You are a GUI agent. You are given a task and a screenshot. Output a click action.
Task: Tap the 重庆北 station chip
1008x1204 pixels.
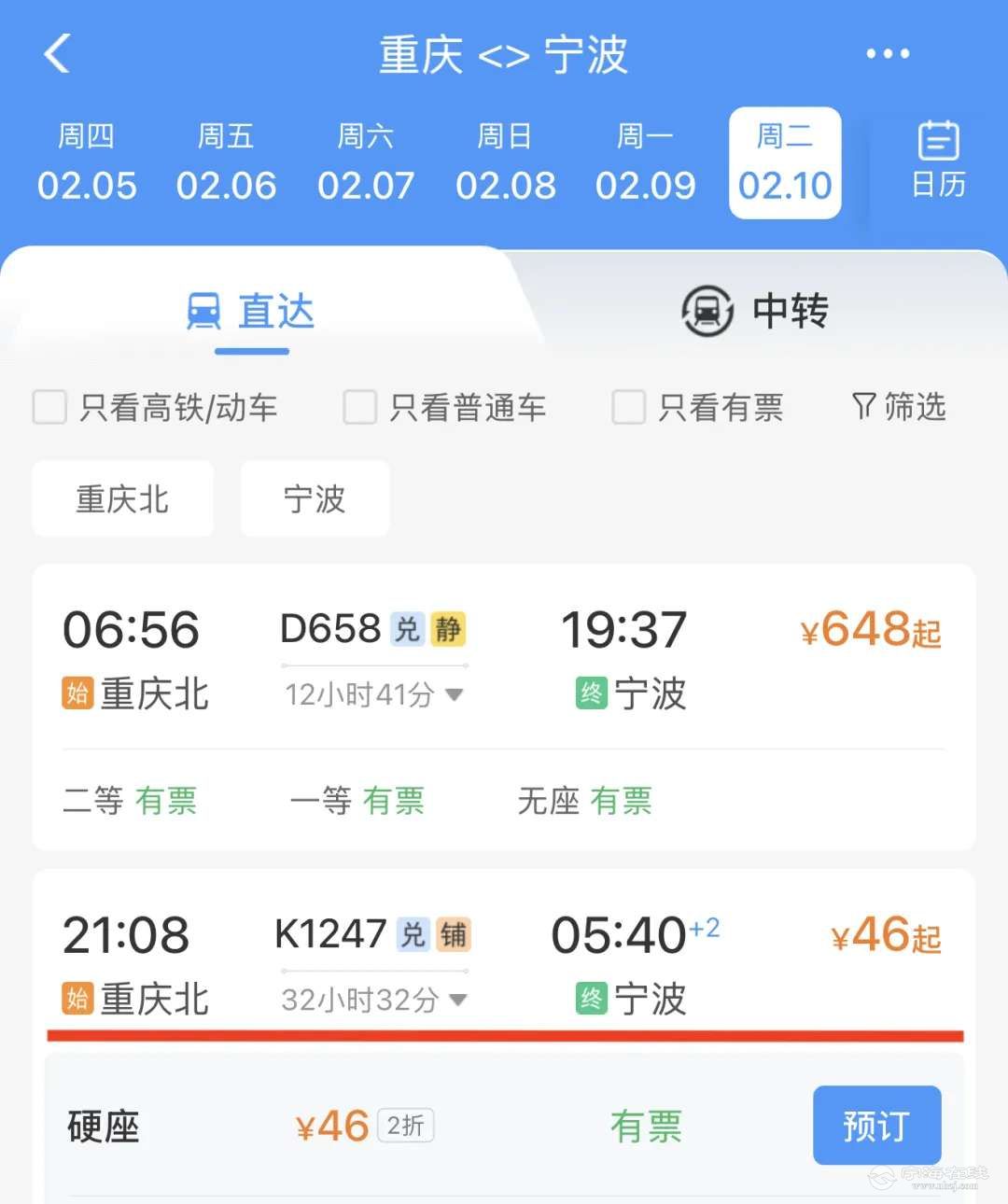click(122, 499)
